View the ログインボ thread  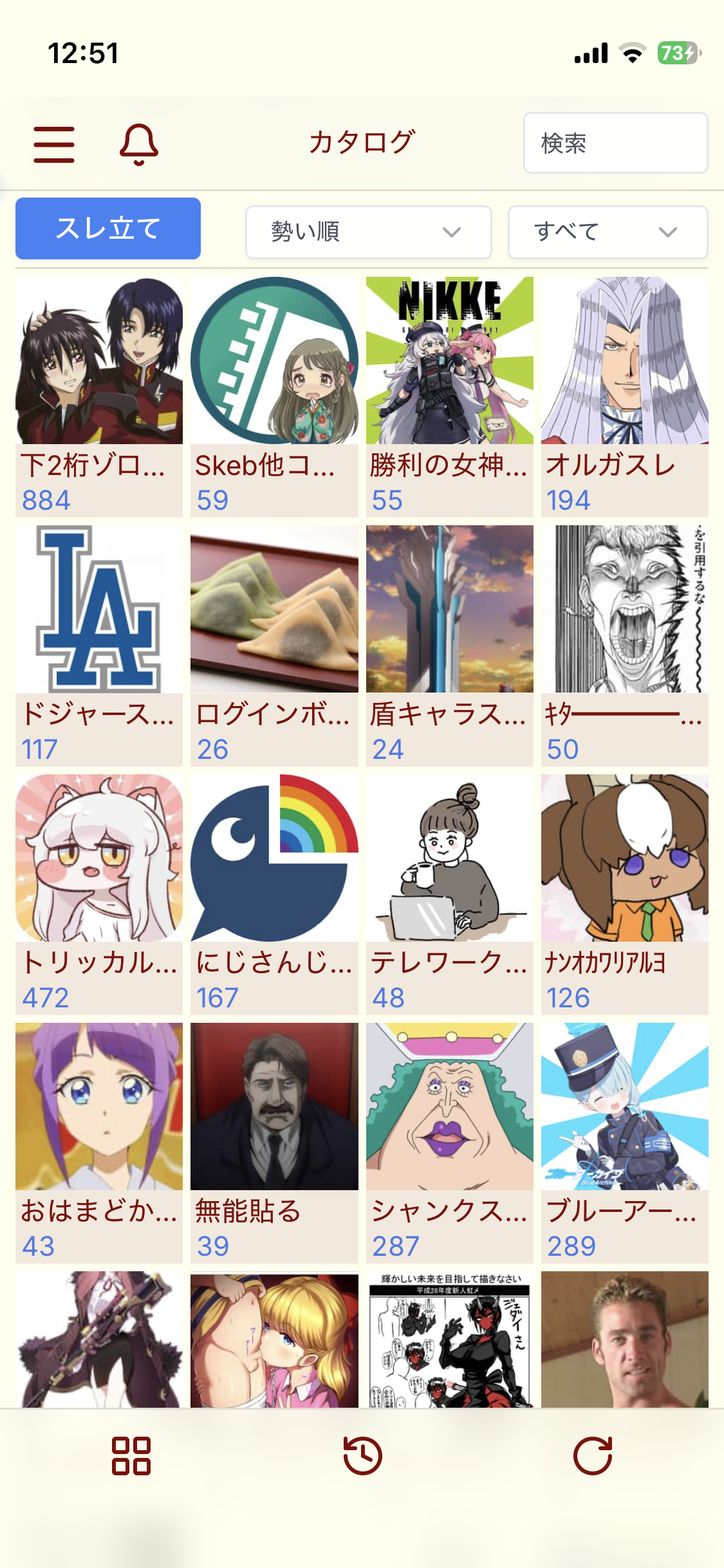click(x=274, y=645)
